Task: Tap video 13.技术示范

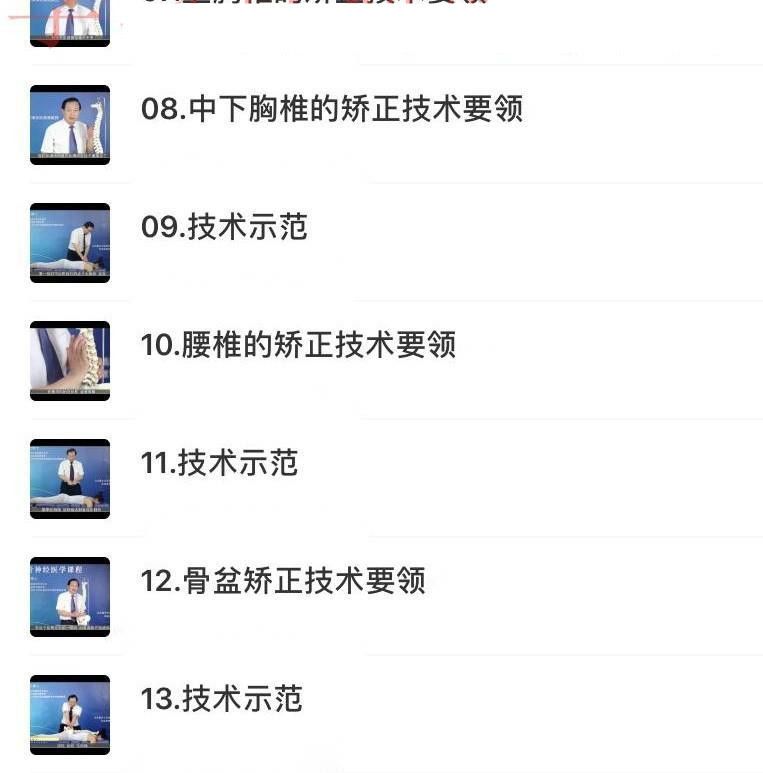Action: pos(221,699)
